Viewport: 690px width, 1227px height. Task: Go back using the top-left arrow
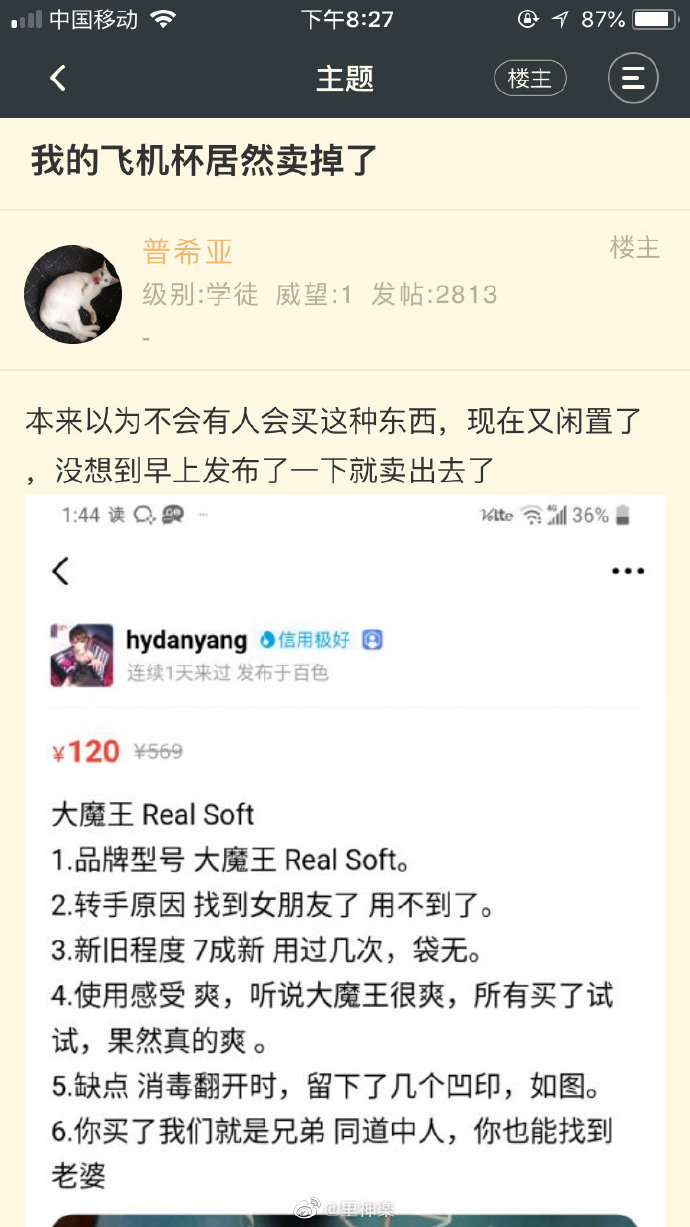coord(58,78)
